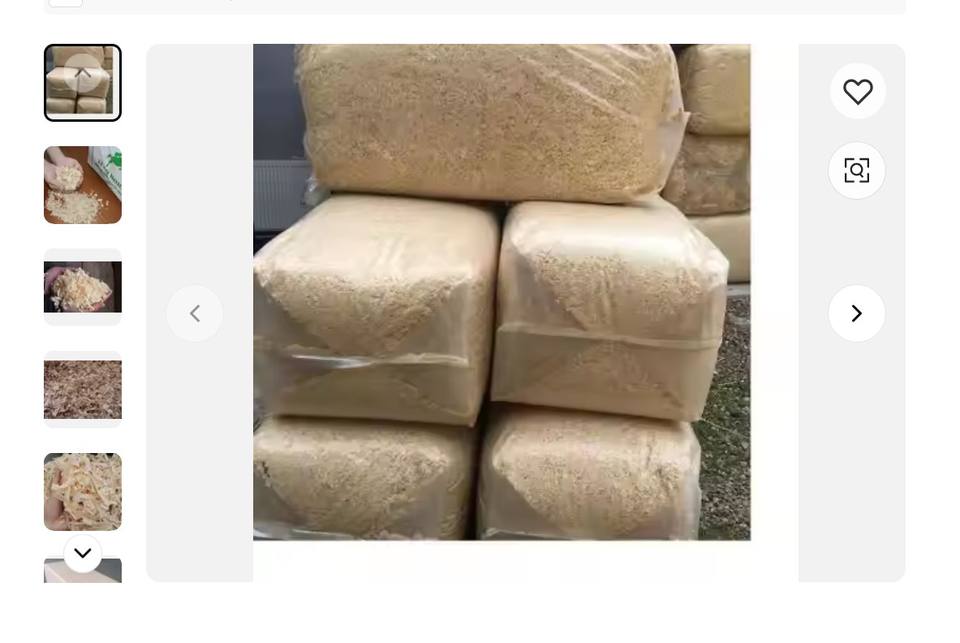Viewport: 960px width, 643px height.
Task: Select the thumbnail with shavings beside a green box
Action: click(83, 185)
